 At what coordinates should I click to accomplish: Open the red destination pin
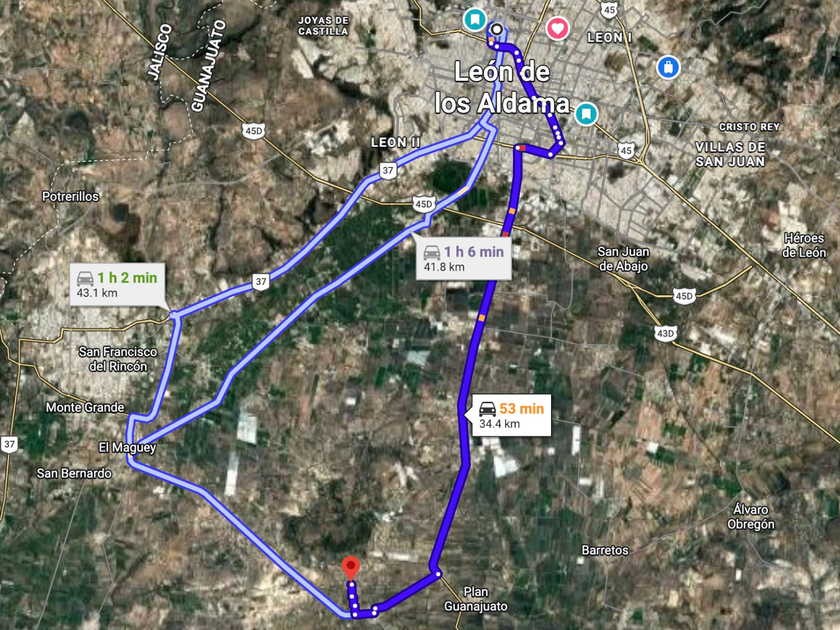351,568
